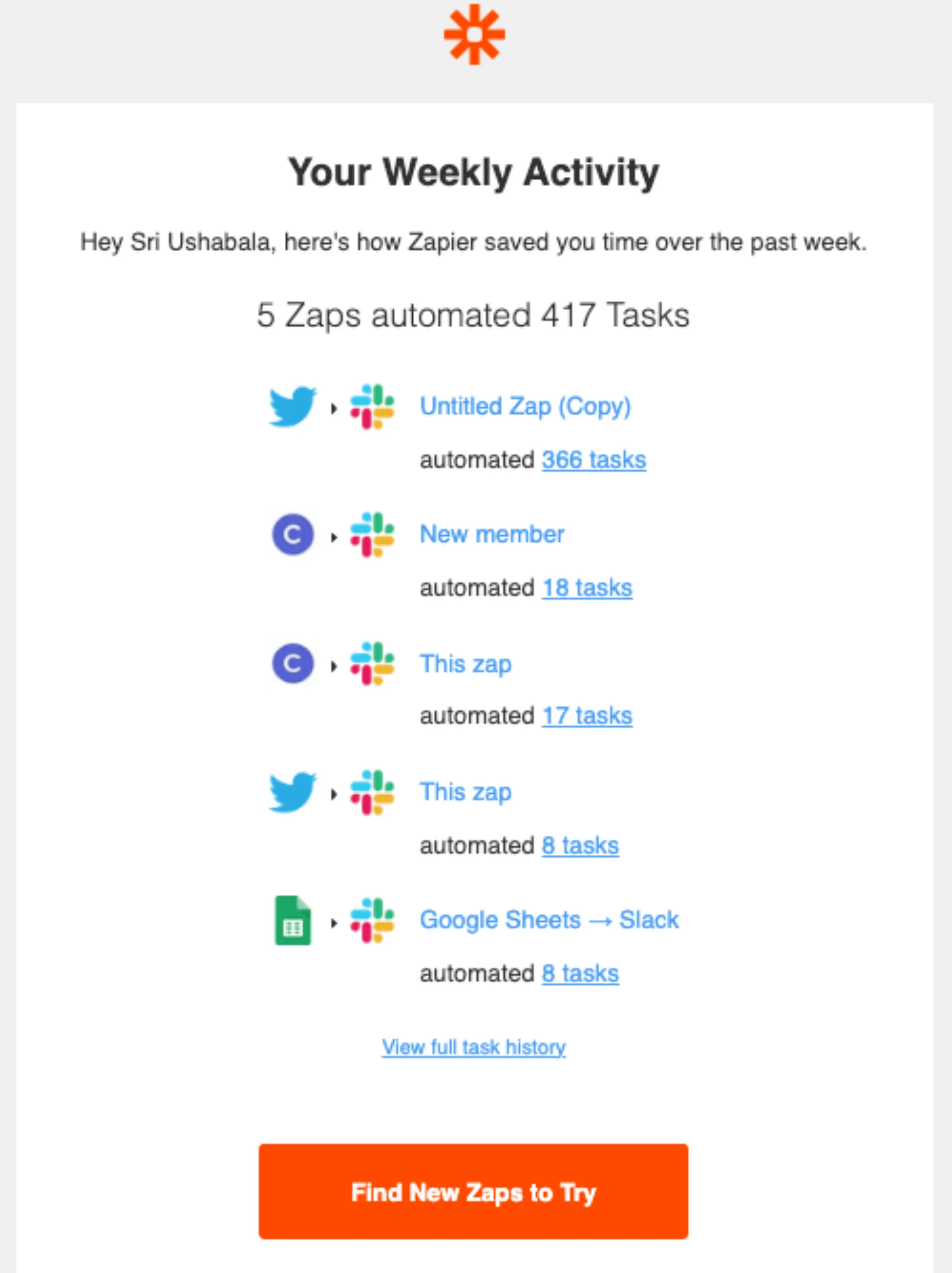Tap Find New Zaps to Try

pos(473,1191)
